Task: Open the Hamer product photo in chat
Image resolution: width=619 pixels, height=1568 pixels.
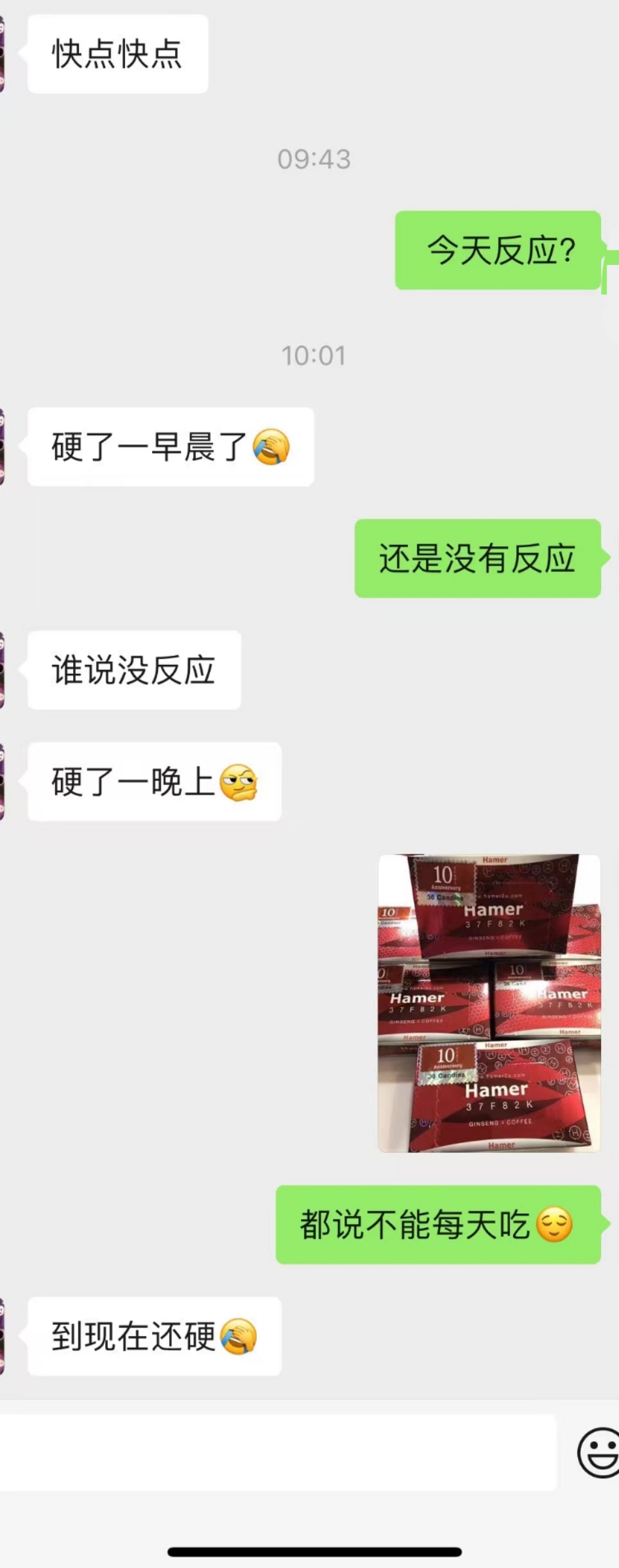Action: coord(489,1003)
